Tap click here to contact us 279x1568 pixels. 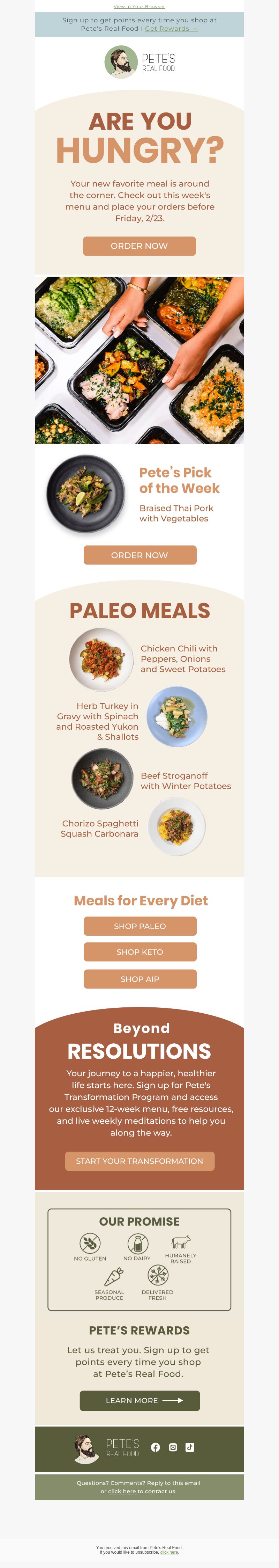coord(122,1491)
